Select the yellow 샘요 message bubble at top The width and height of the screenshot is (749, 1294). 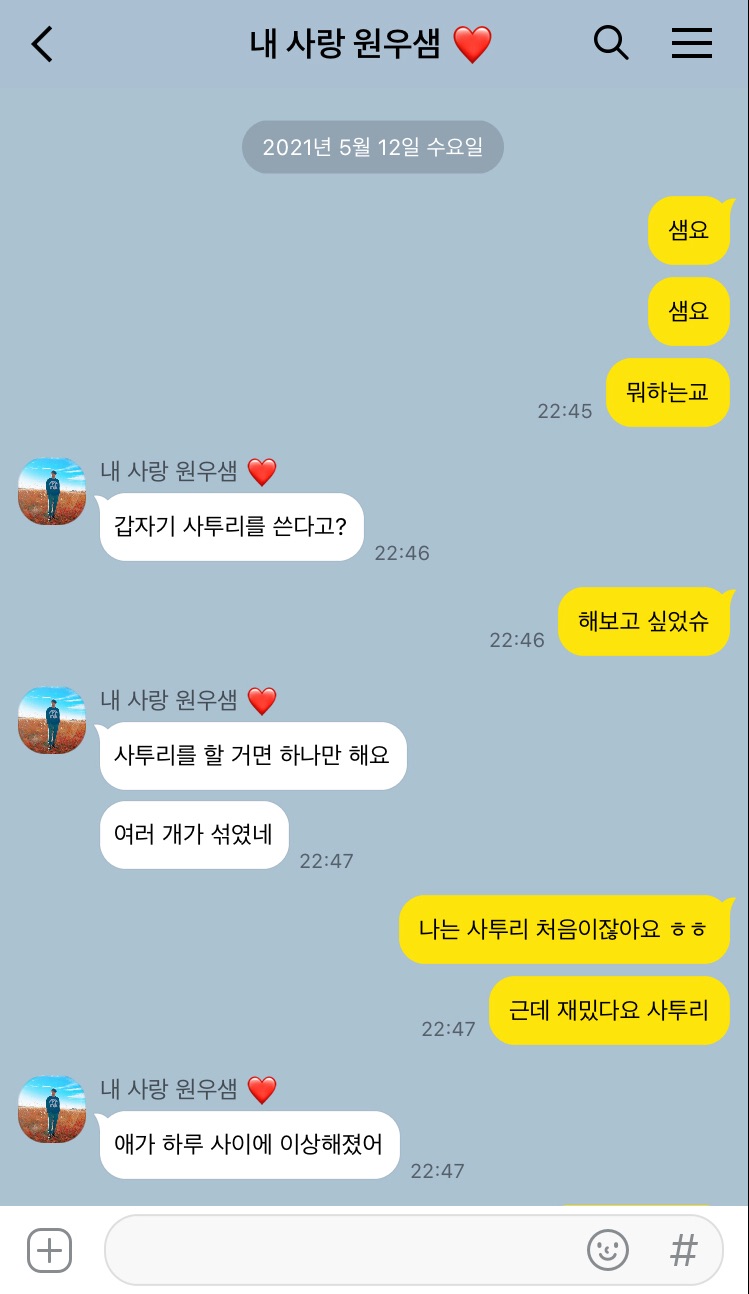coord(690,231)
